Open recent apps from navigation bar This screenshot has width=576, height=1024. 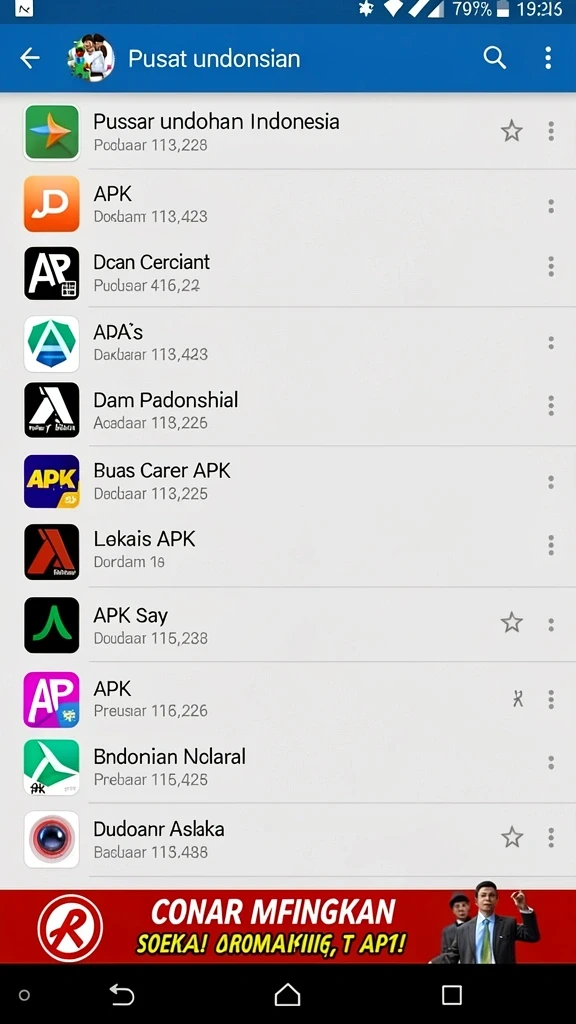[452, 995]
